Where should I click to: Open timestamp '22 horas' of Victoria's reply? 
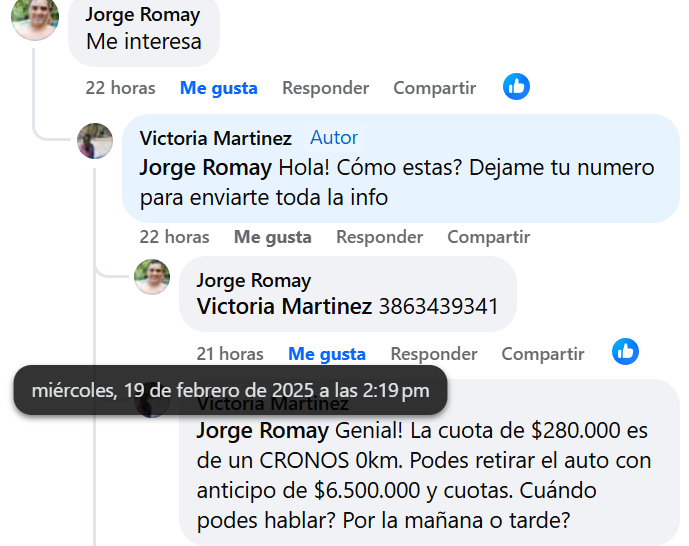click(174, 237)
